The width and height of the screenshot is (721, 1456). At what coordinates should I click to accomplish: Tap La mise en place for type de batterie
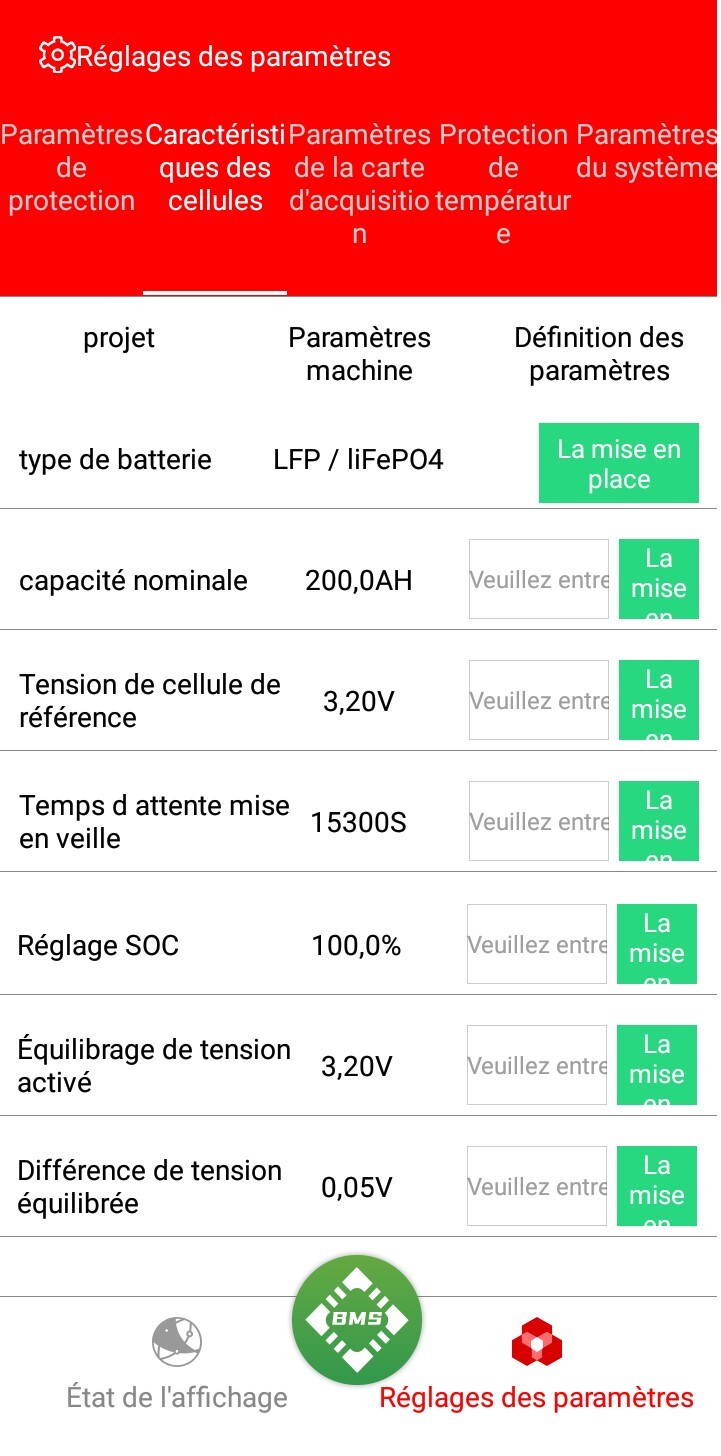(618, 464)
